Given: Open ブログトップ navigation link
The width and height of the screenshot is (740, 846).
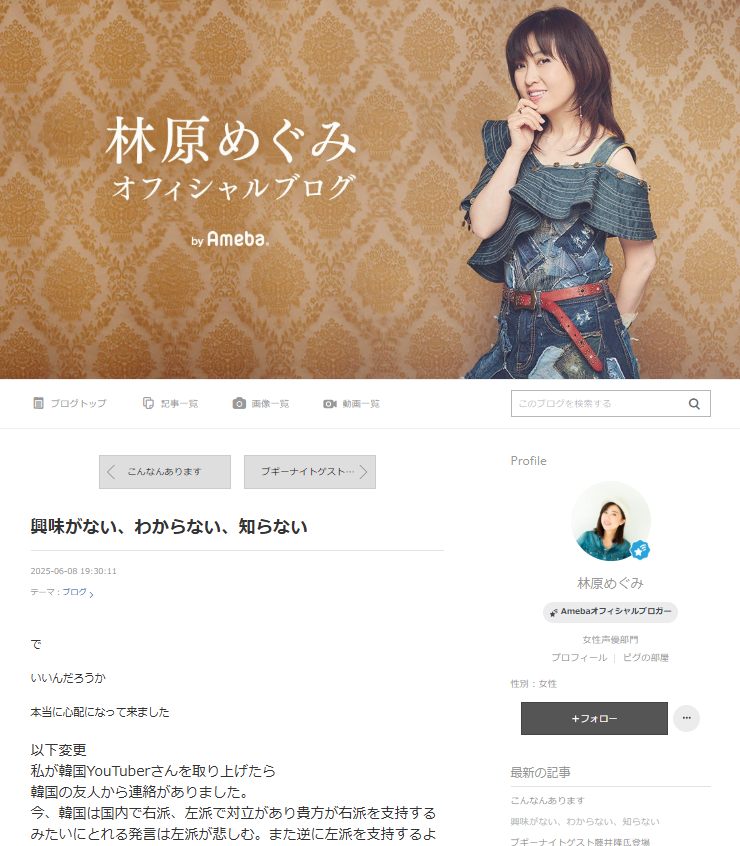Looking at the screenshot, I should tap(69, 403).
